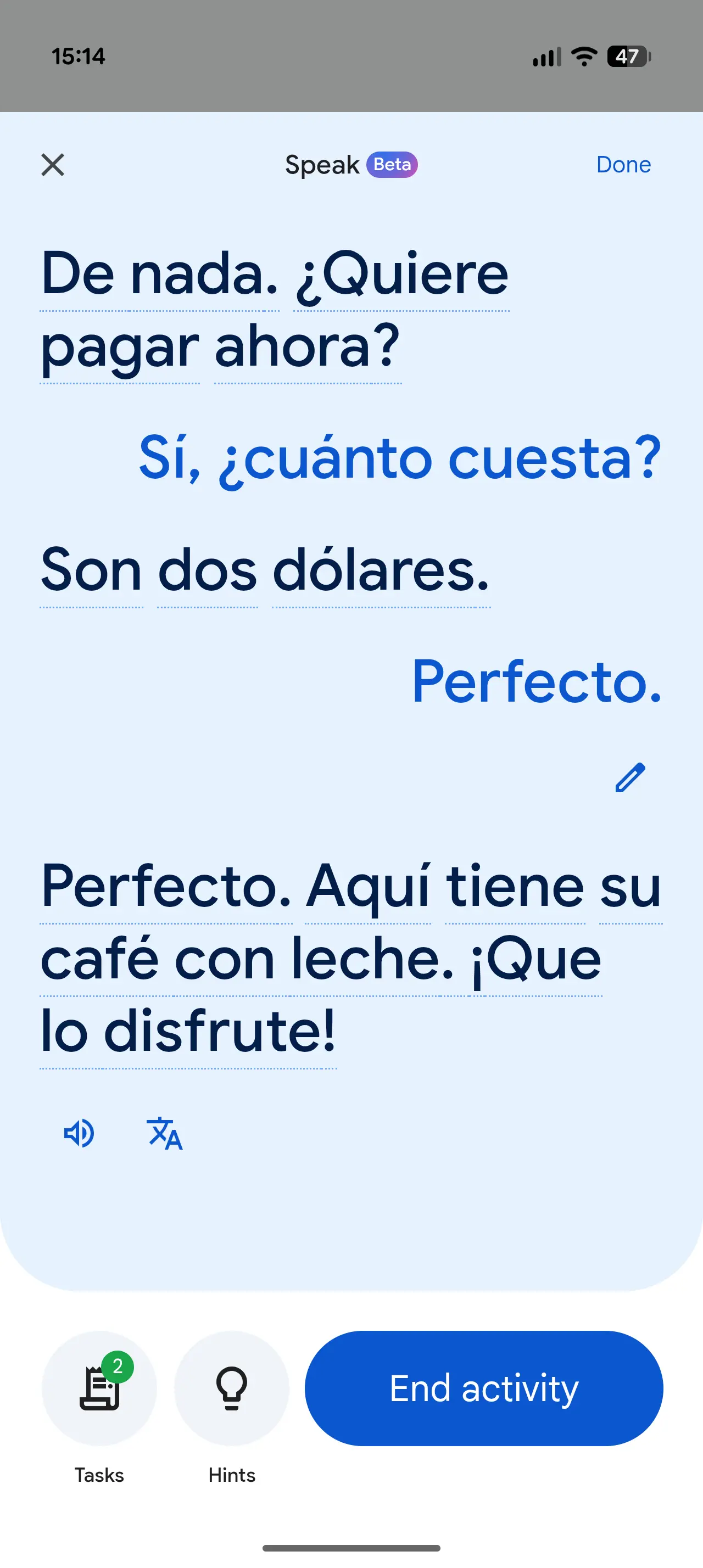Viewport: 703px width, 1568px height.
Task: End the speaking activity
Action: [x=483, y=1388]
